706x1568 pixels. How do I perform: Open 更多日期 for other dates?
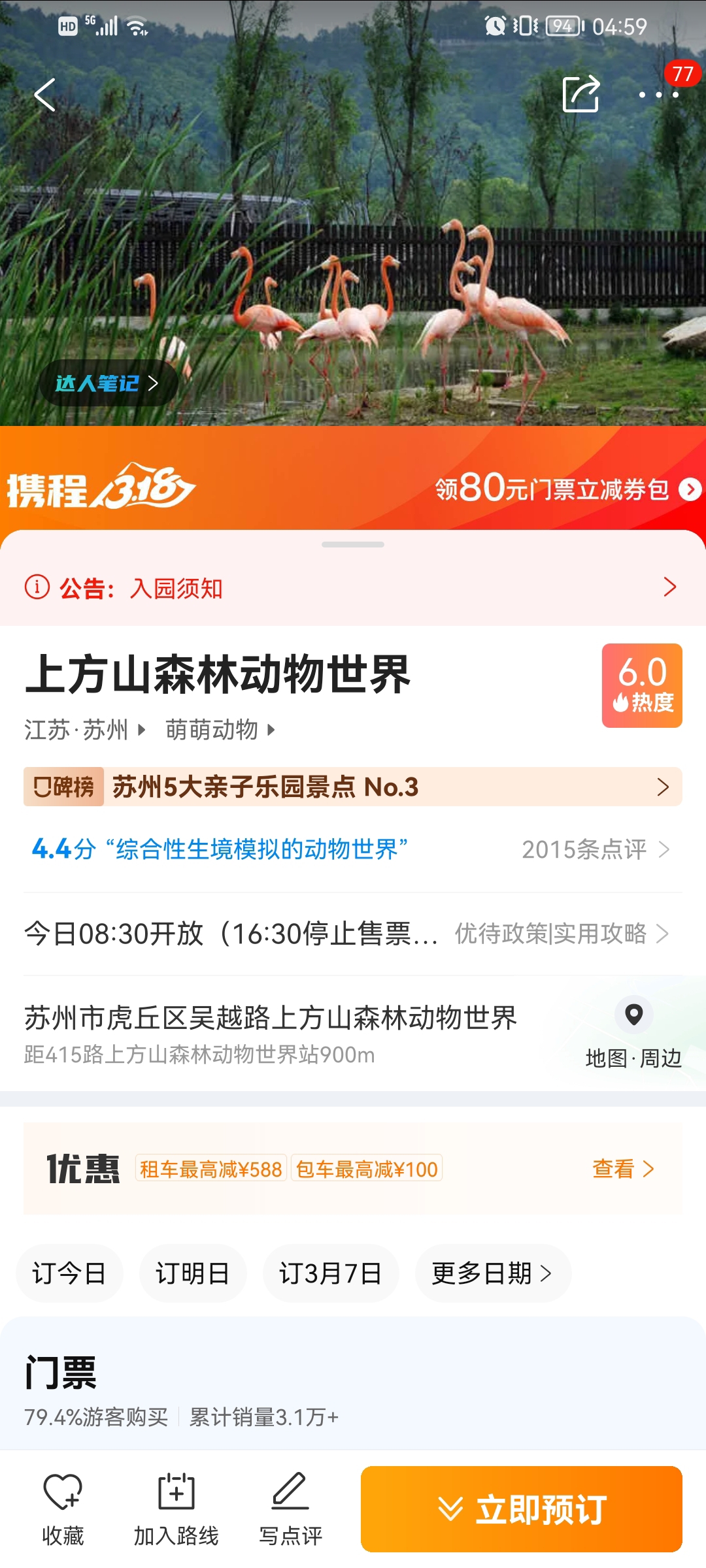pos(493,1273)
